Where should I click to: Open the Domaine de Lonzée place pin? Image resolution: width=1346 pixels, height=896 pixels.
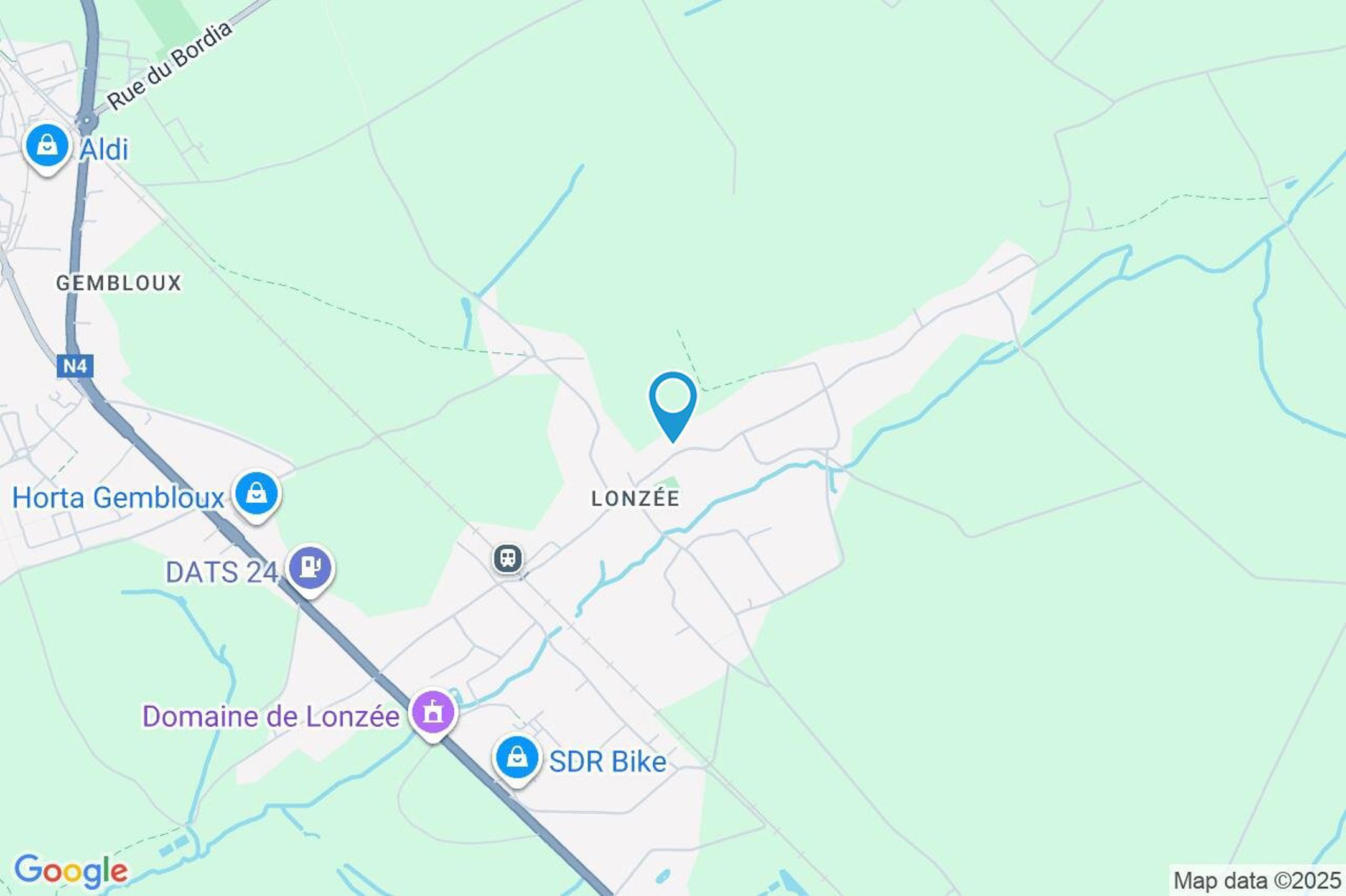pyautogui.click(x=433, y=712)
